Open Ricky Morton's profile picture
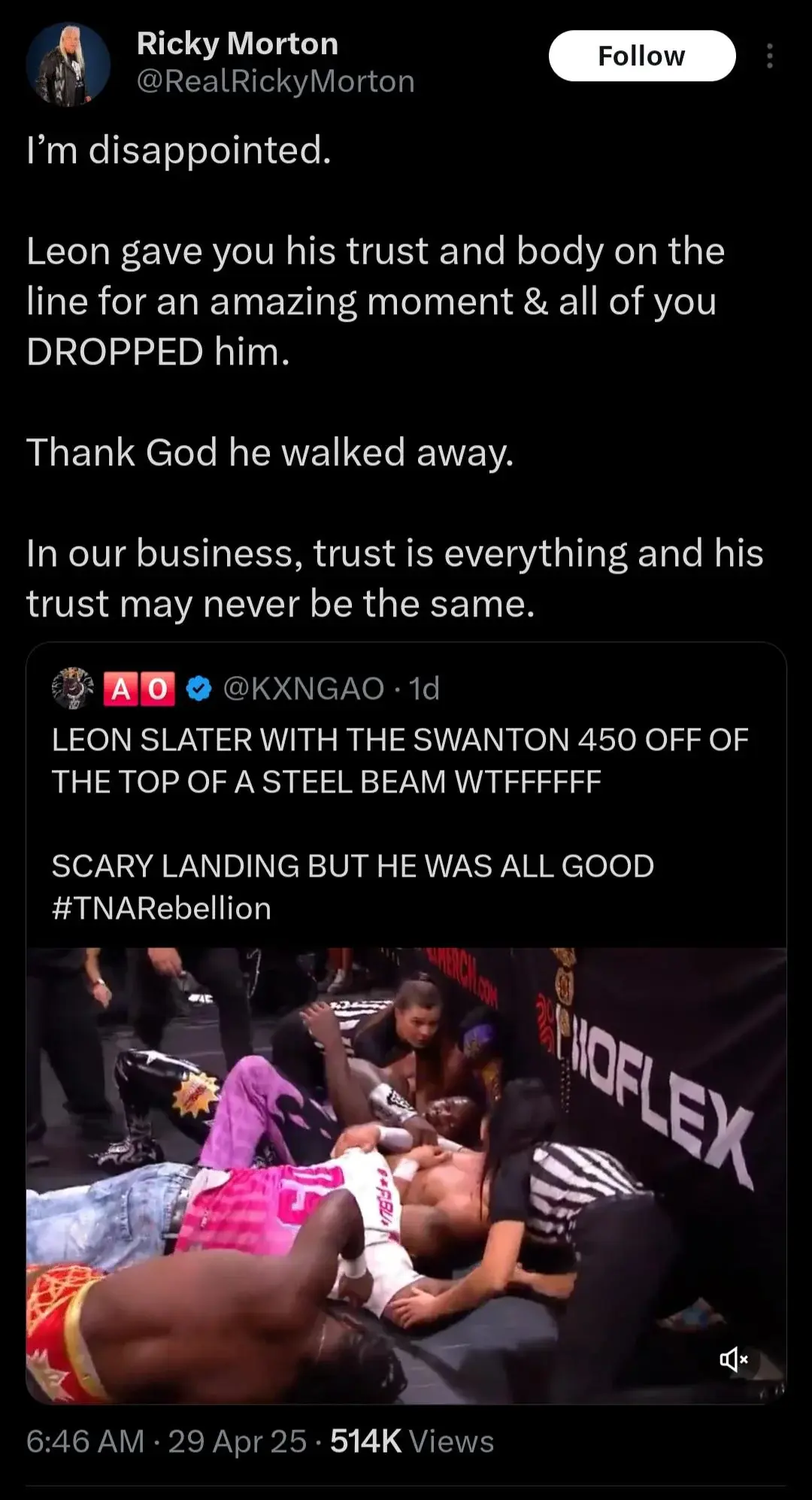This screenshot has width=812, height=1500. [x=68, y=64]
